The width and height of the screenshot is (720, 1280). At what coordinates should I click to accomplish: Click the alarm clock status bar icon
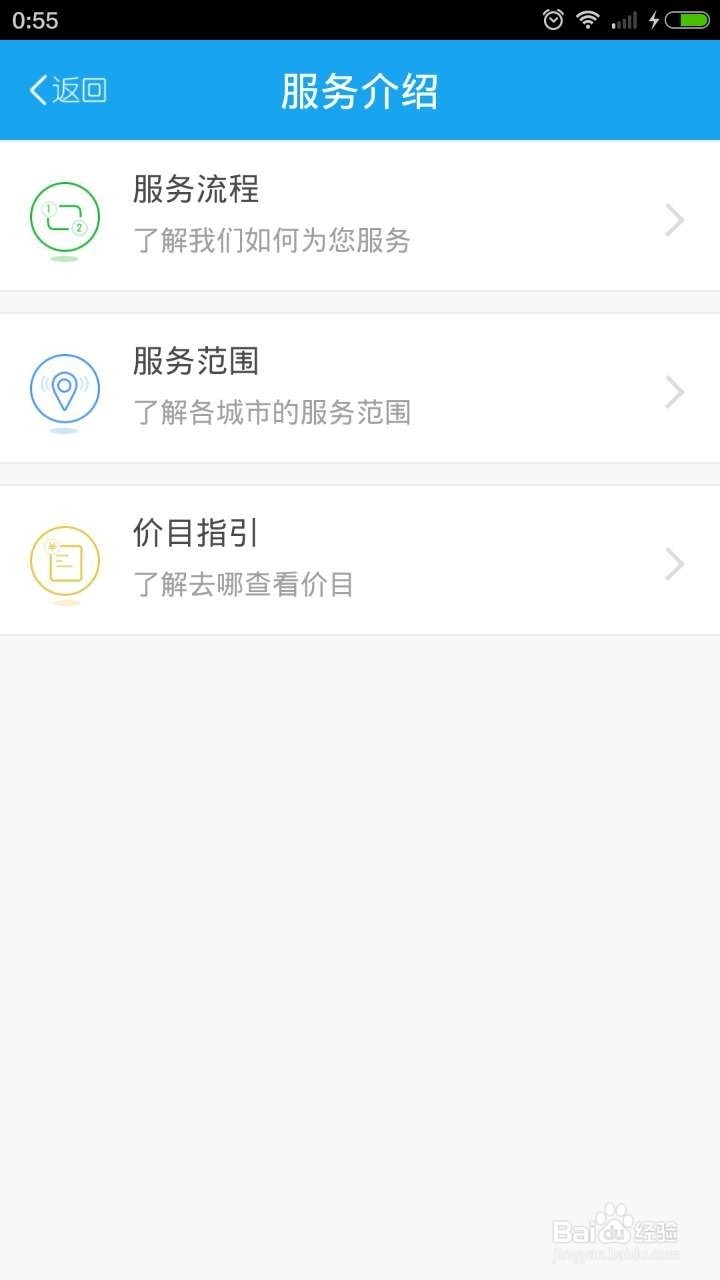(x=553, y=19)
